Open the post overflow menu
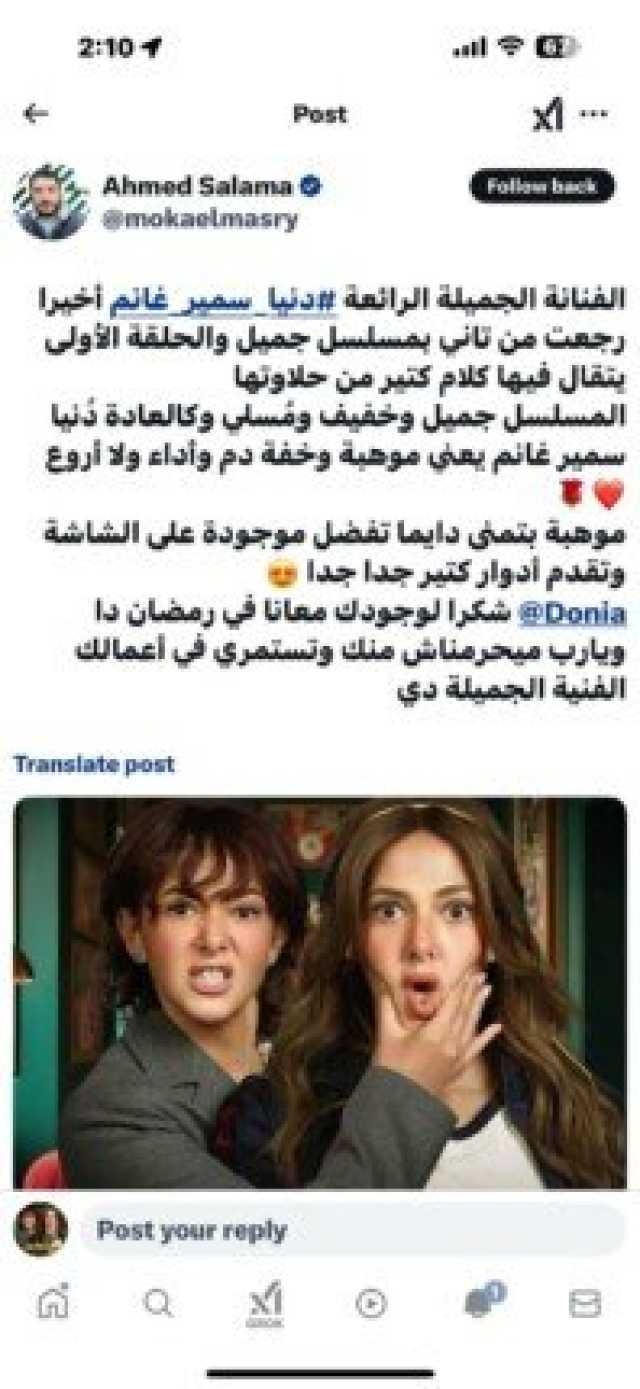The width and height of the screenshot is (640, 1389). [x=595, y=114]
